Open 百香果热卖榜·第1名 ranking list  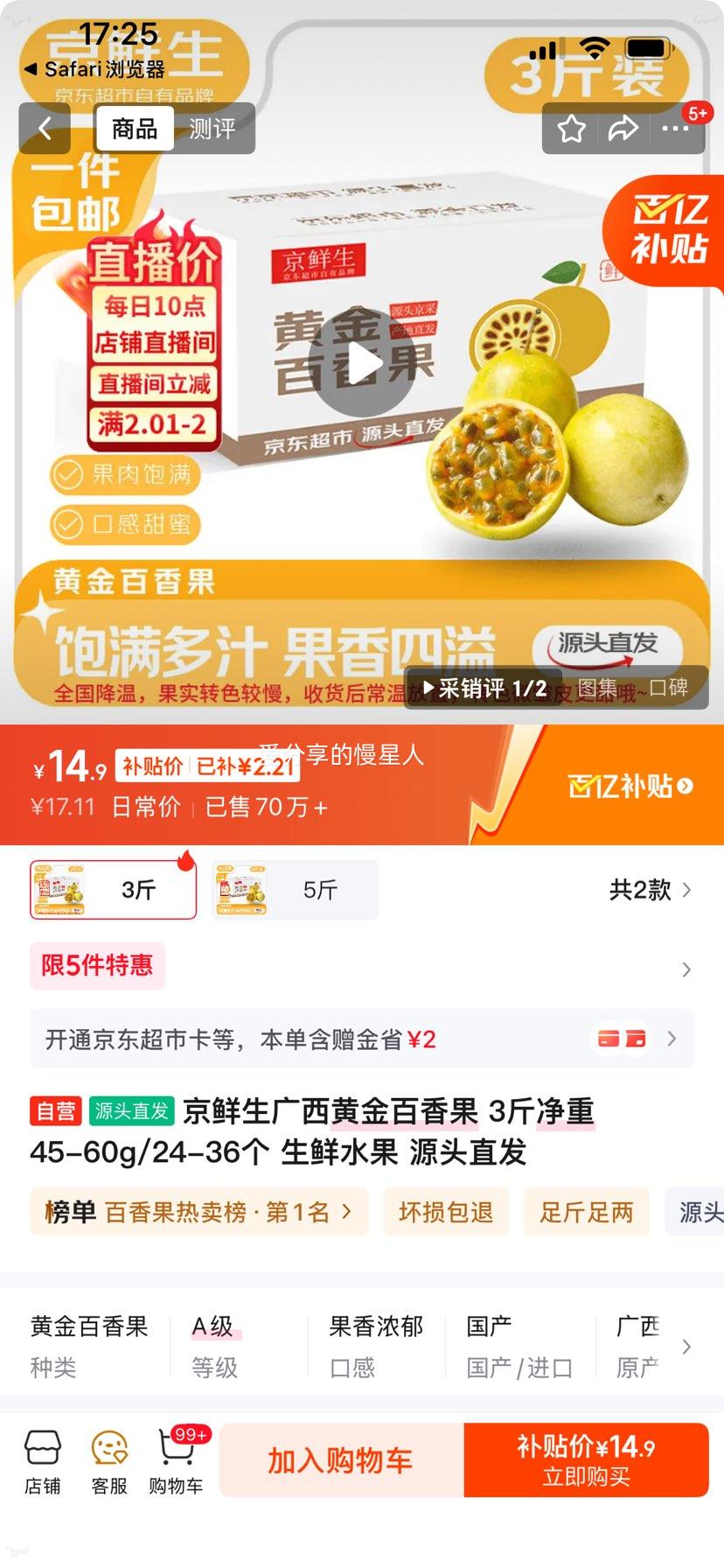pos(199,1212)
